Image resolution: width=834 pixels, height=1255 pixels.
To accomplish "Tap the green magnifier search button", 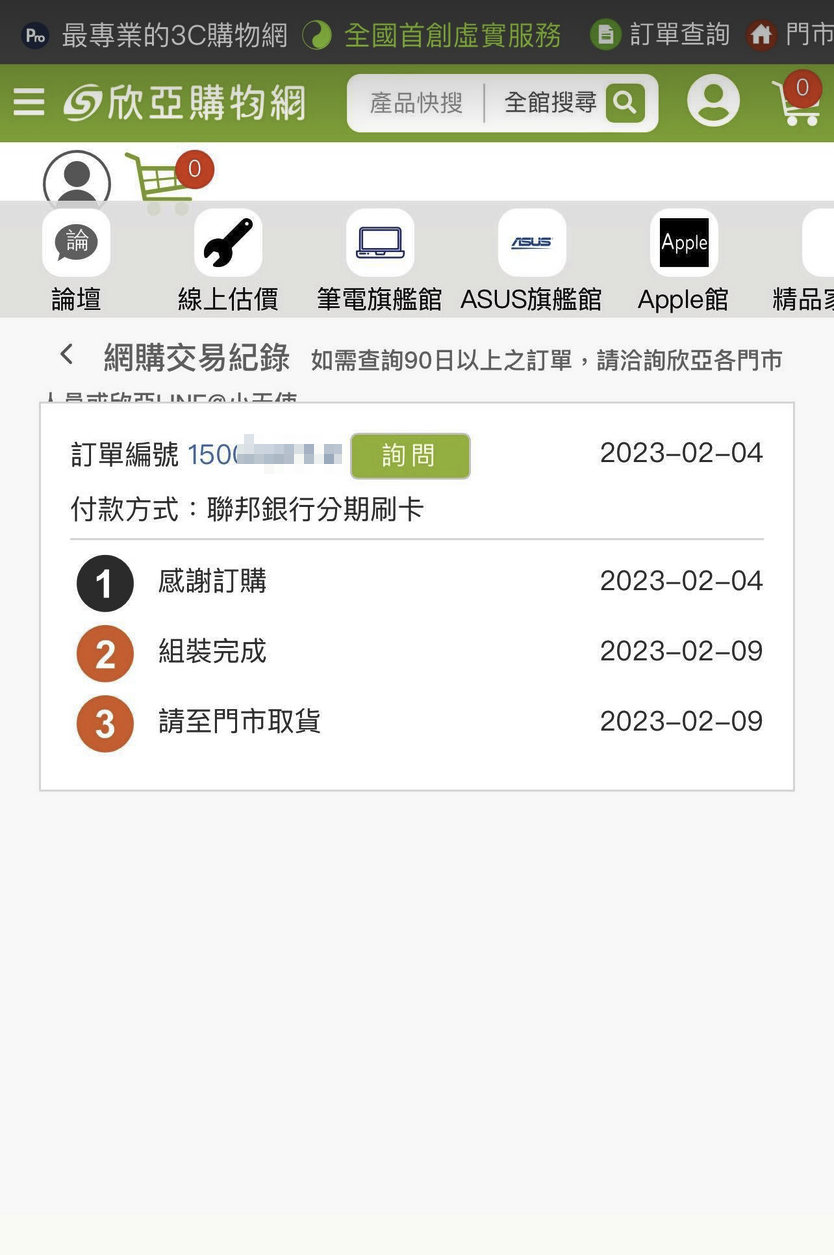I will point(625,102).
